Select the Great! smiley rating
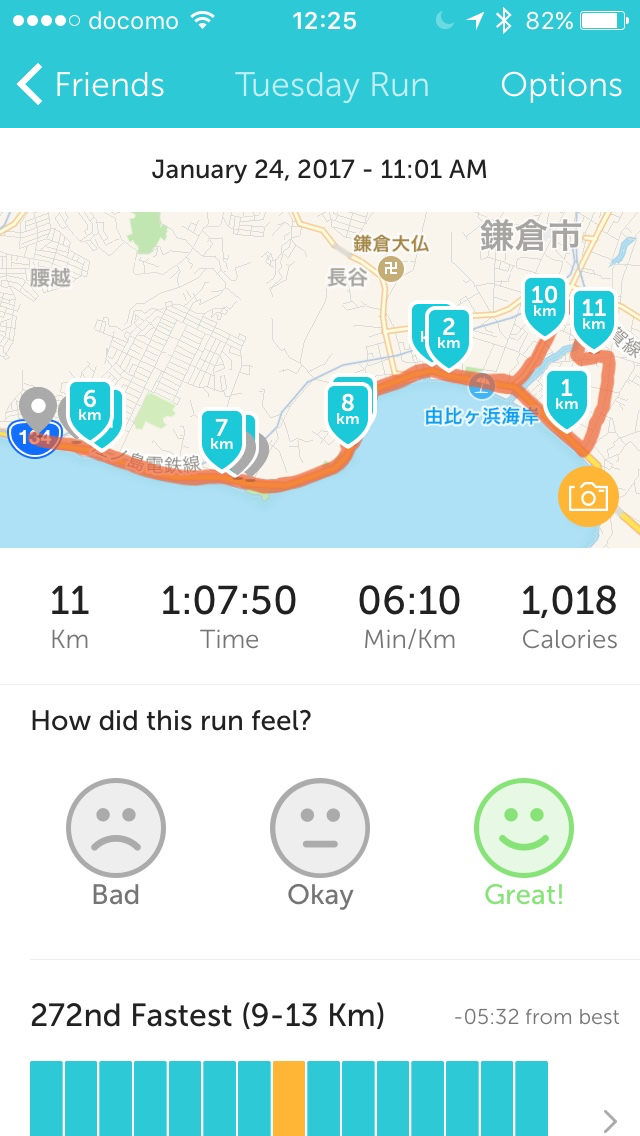Viewport: 640px width, 1136px height. [524, 829]
